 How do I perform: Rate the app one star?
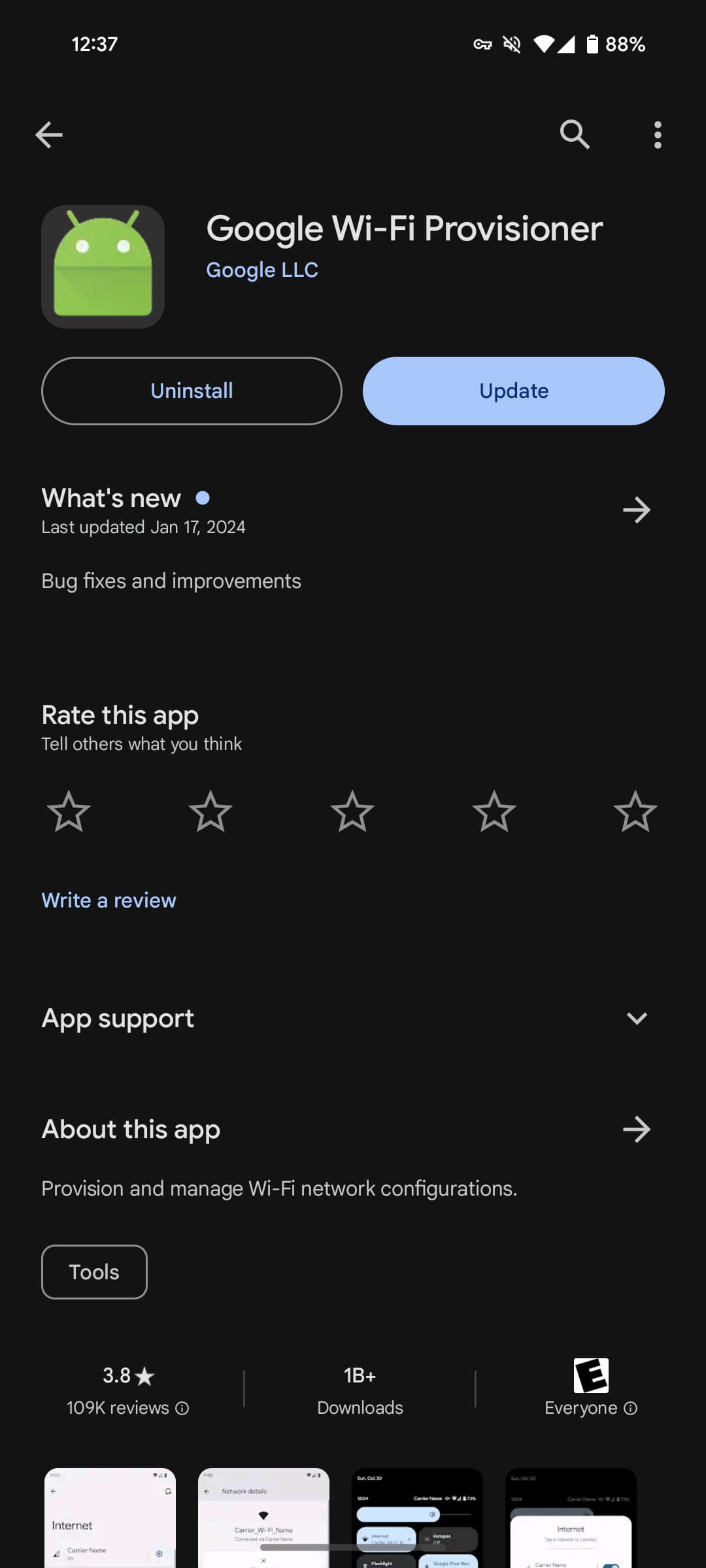click(68, 811)
